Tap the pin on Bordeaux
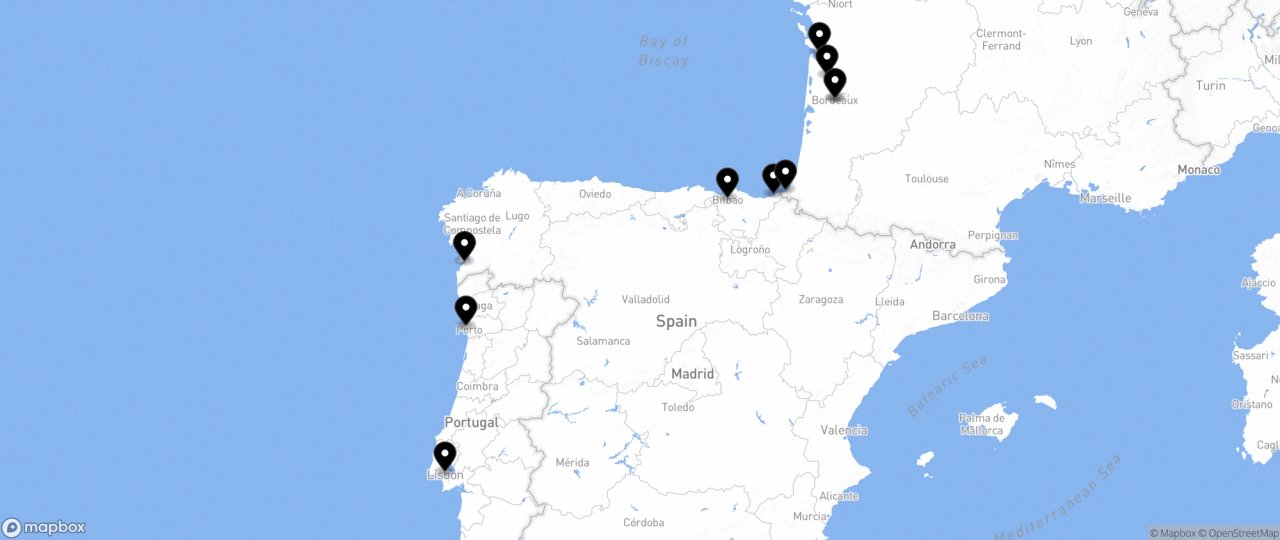 [835, 82]
